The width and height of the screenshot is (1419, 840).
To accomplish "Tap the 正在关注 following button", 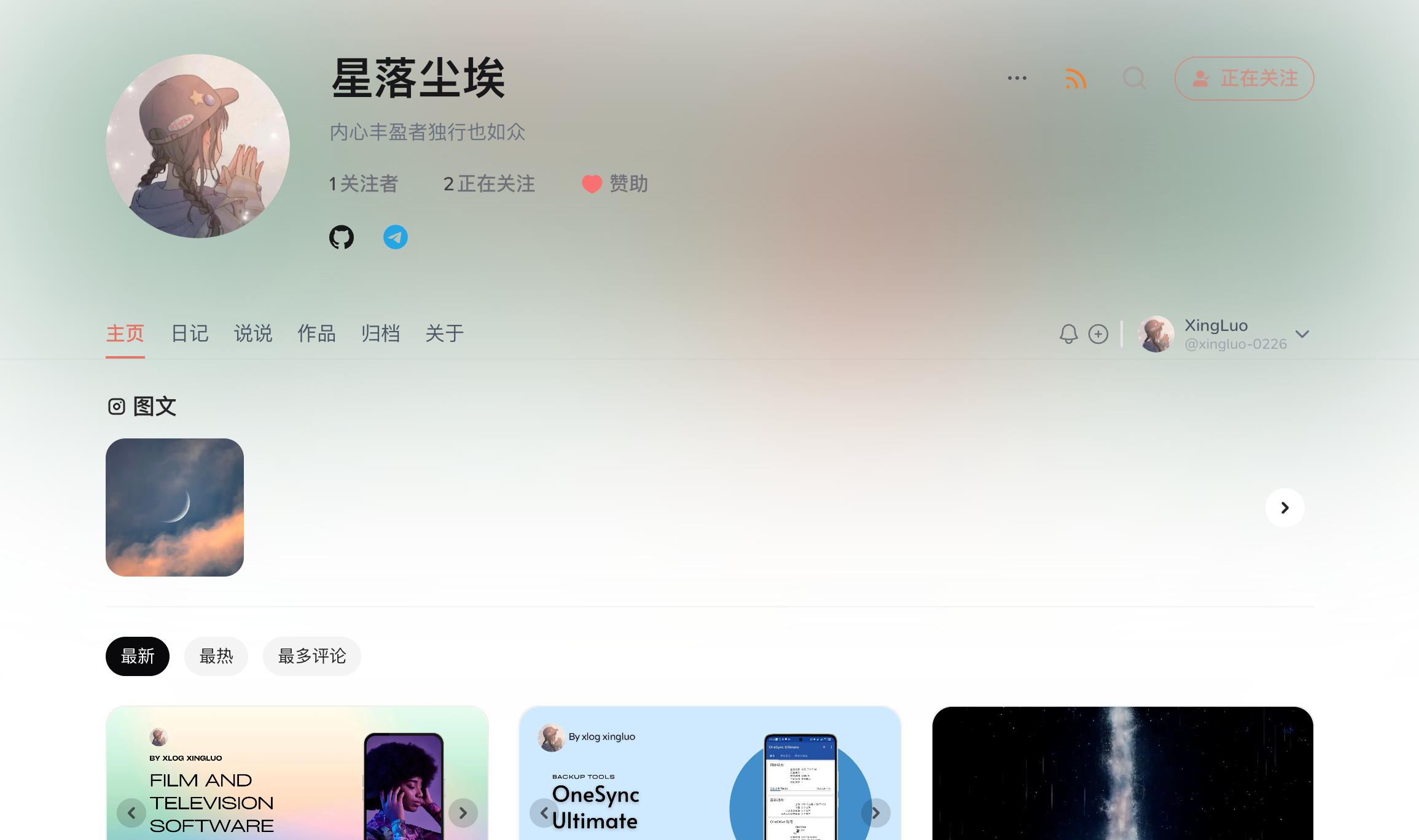I will pos(1244,79).
